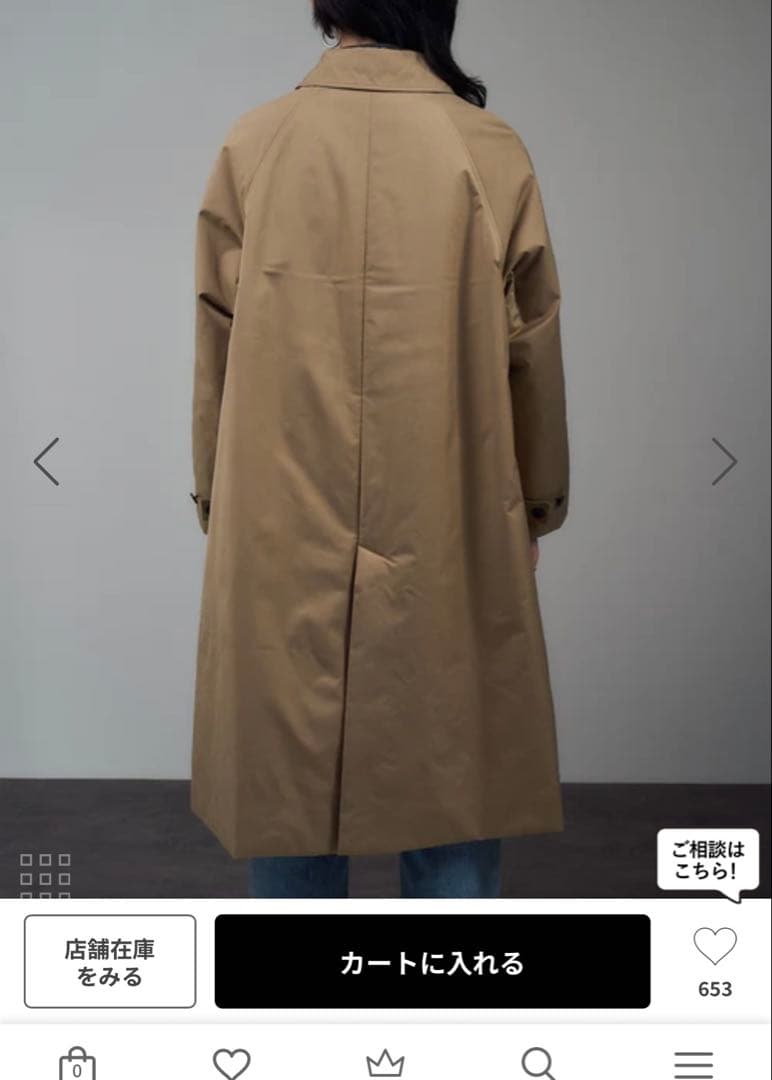This screenshot has height=1080, width=772.
Task: Open the ご相談はこちら consultation bubble
Action: point(708,861)
